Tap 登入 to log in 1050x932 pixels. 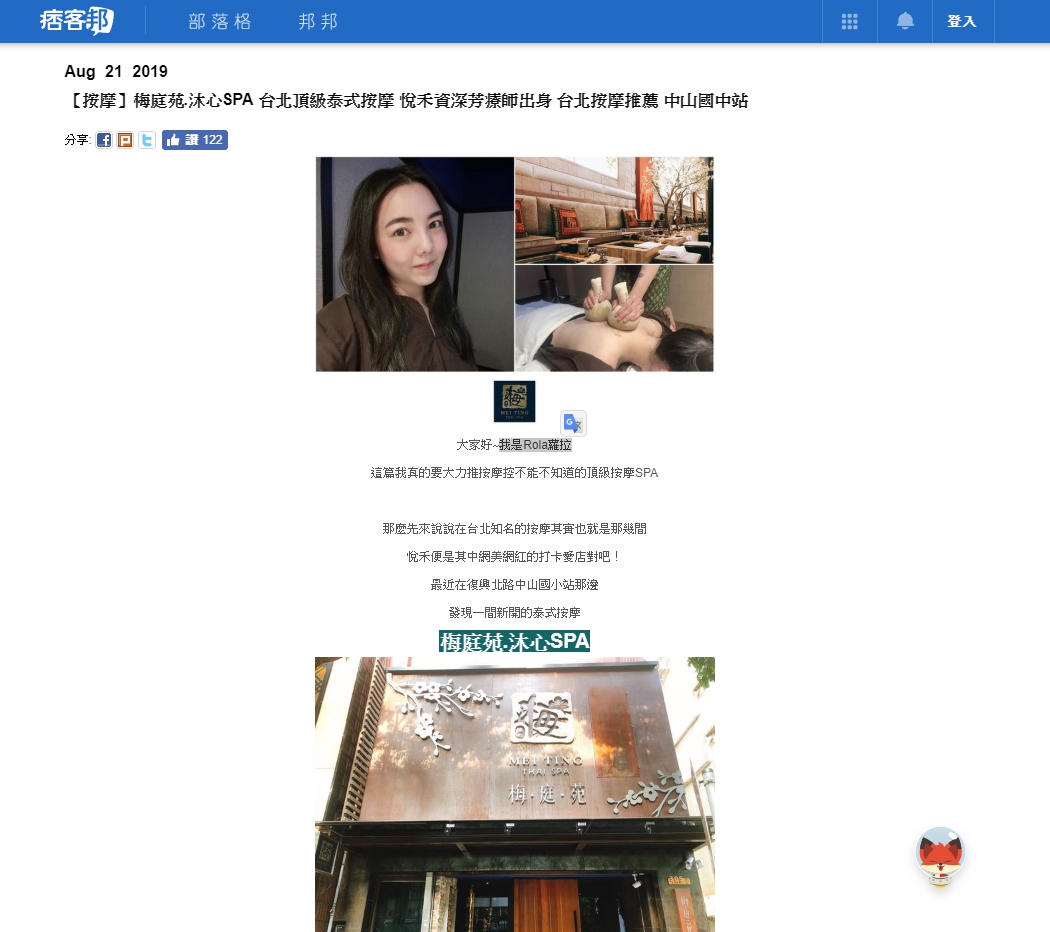click(x=962, y=21)
